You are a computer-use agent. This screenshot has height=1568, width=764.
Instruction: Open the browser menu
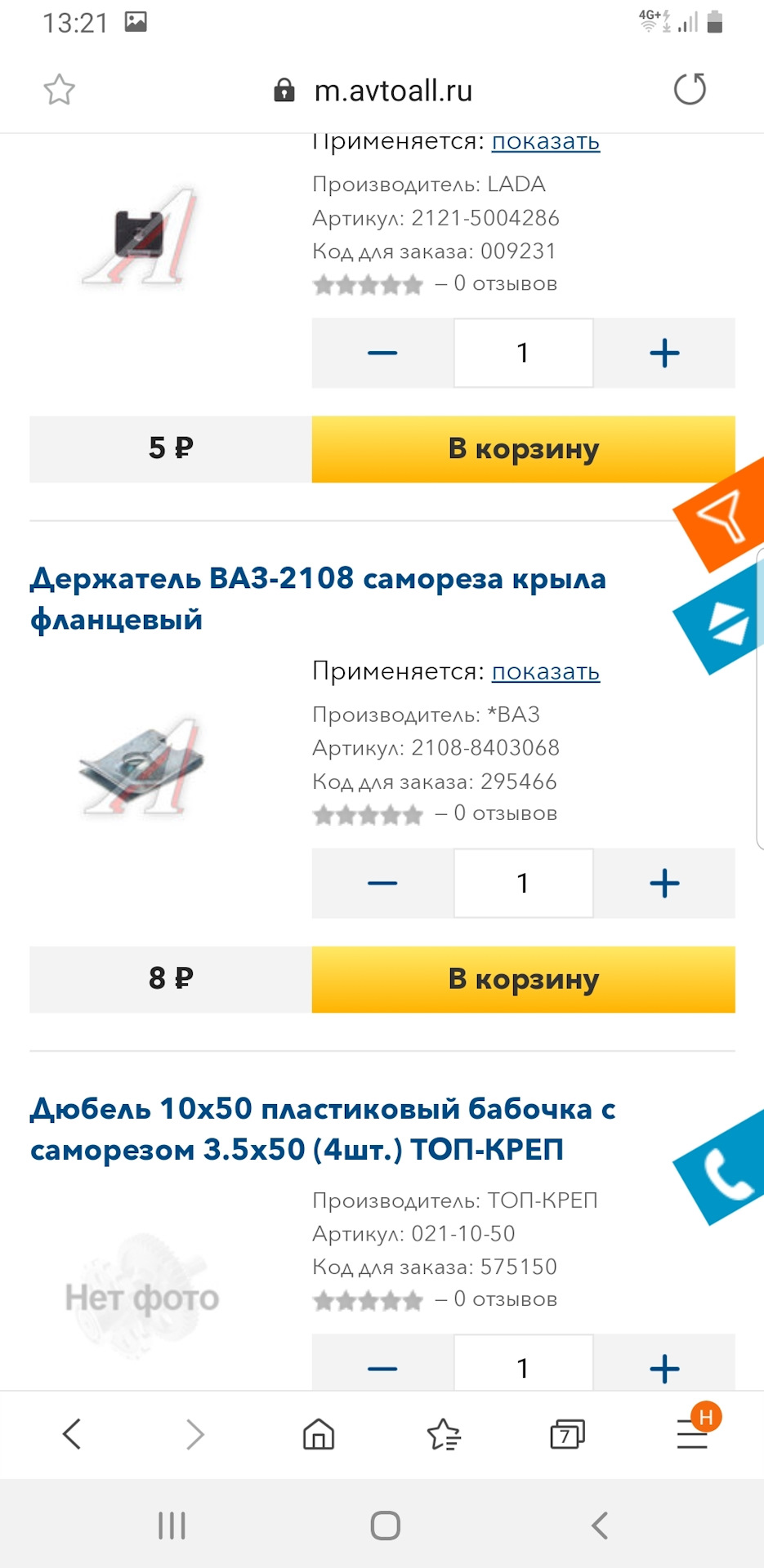click(692, 1433)
